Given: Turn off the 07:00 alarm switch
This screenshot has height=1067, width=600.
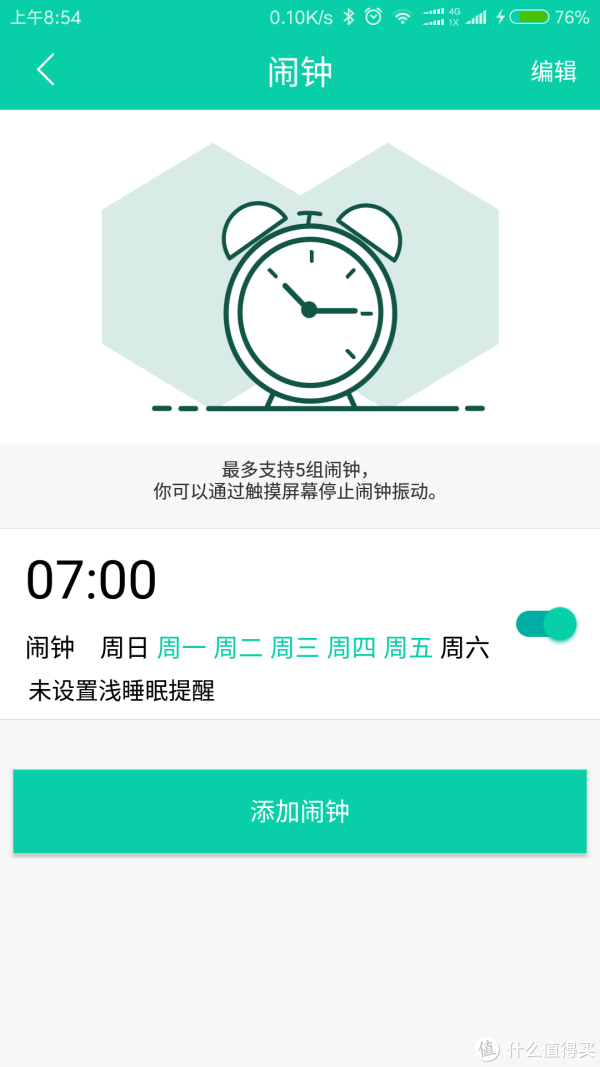Looking at the screenshot, I should pyautogui.click(x=546, y=624).
